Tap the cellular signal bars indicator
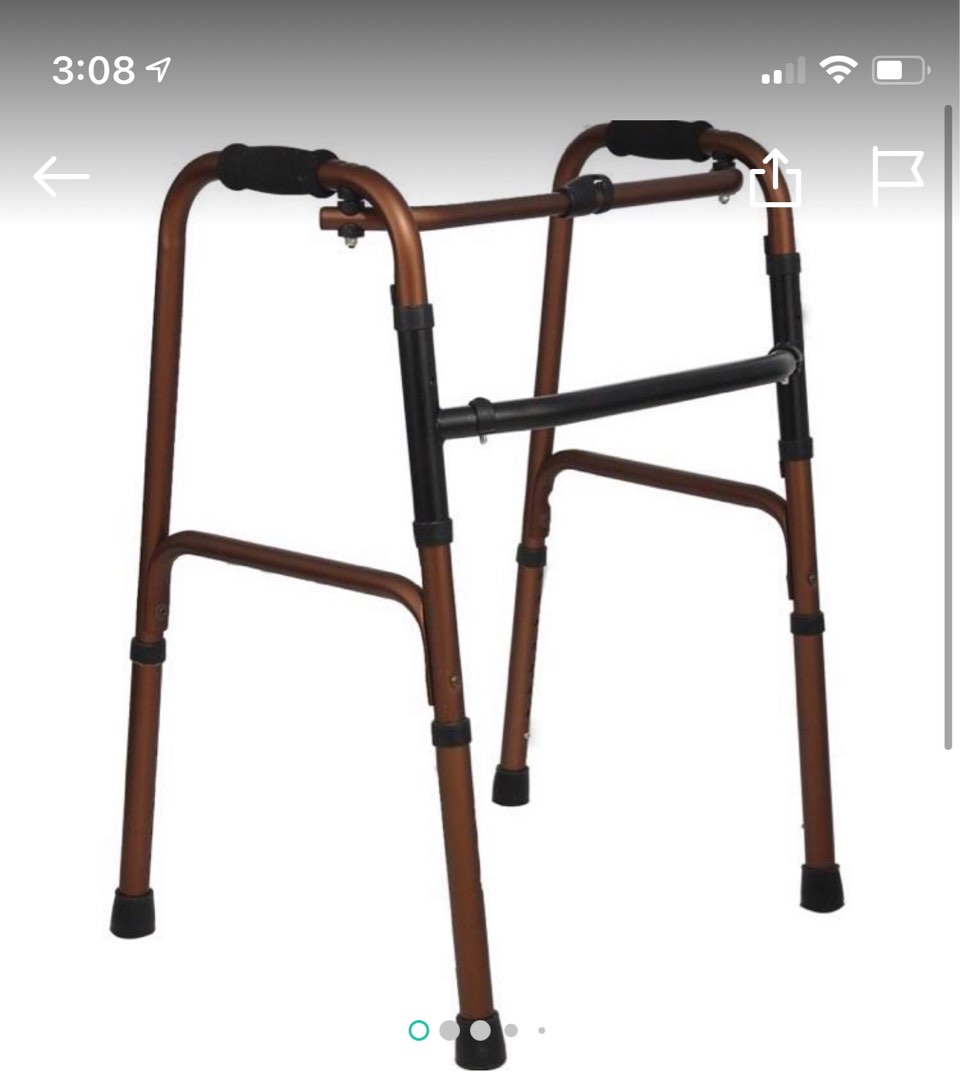Image resolution: width=960 pixels, height=1080 pixels. (786, 68)
